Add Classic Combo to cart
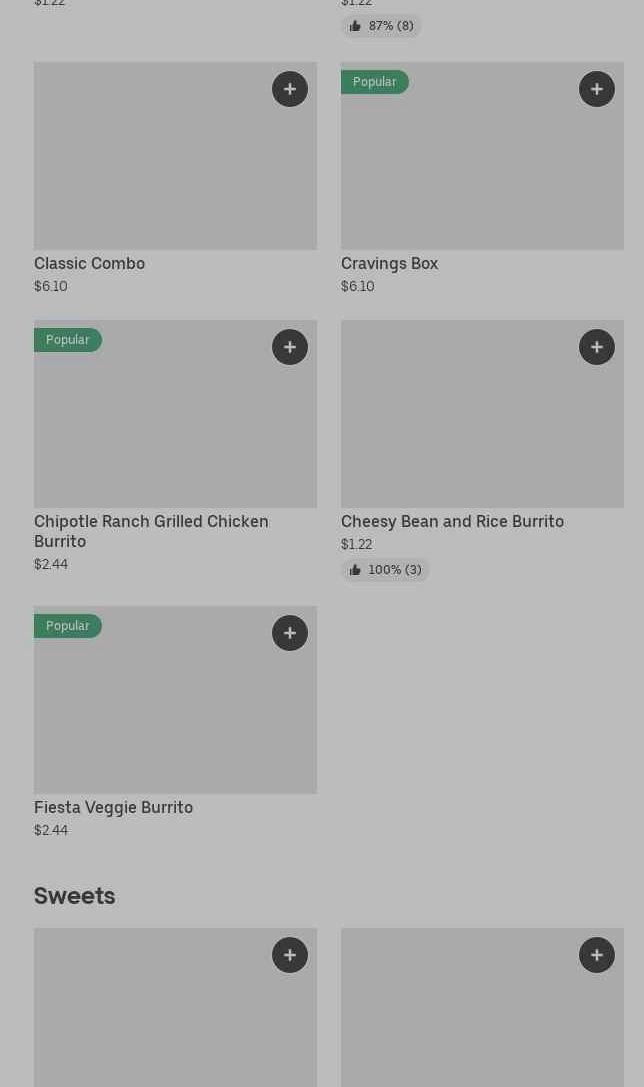Screen dimensions: 644x1087 point(290,89)
